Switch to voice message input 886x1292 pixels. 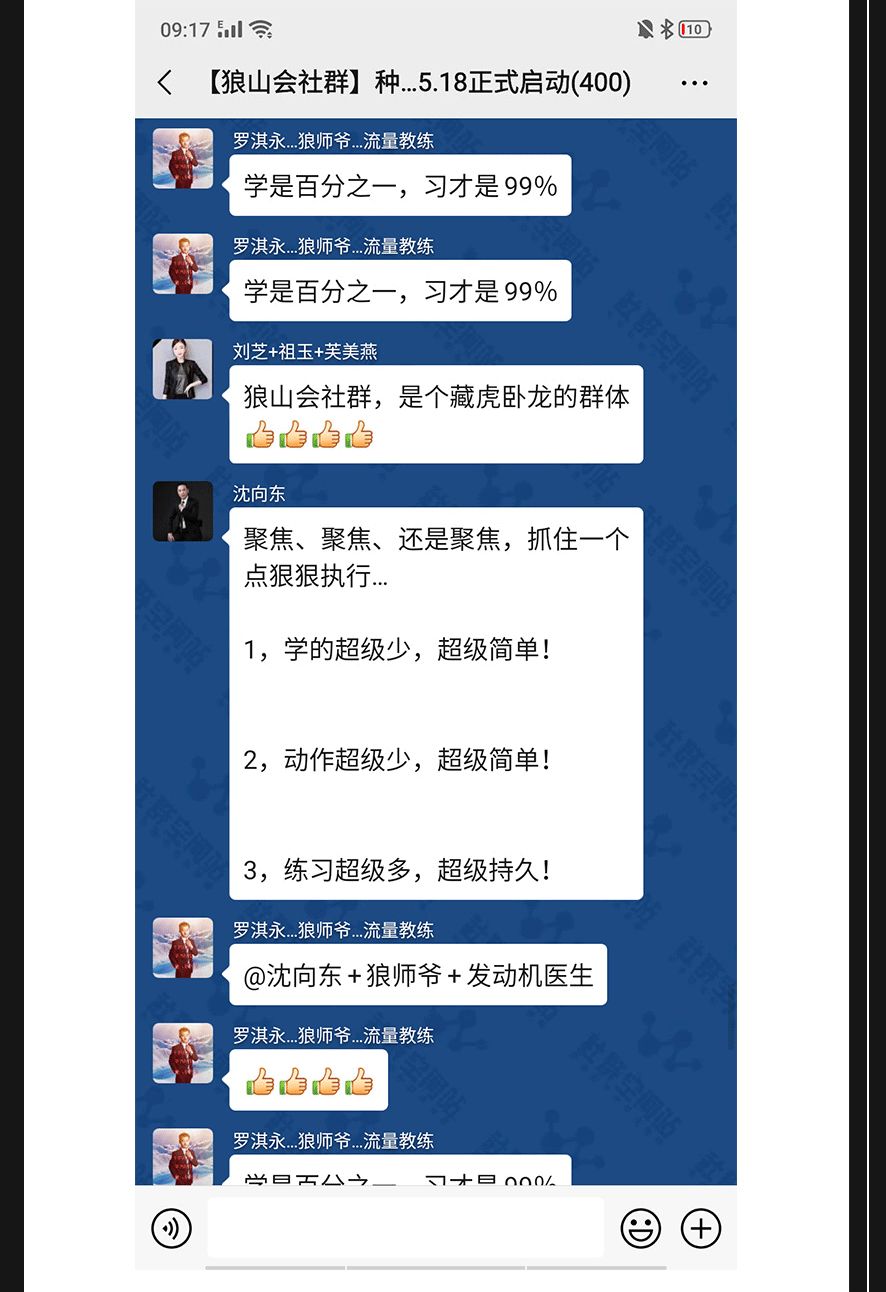pyautogui.click(x=171, y=1228)
